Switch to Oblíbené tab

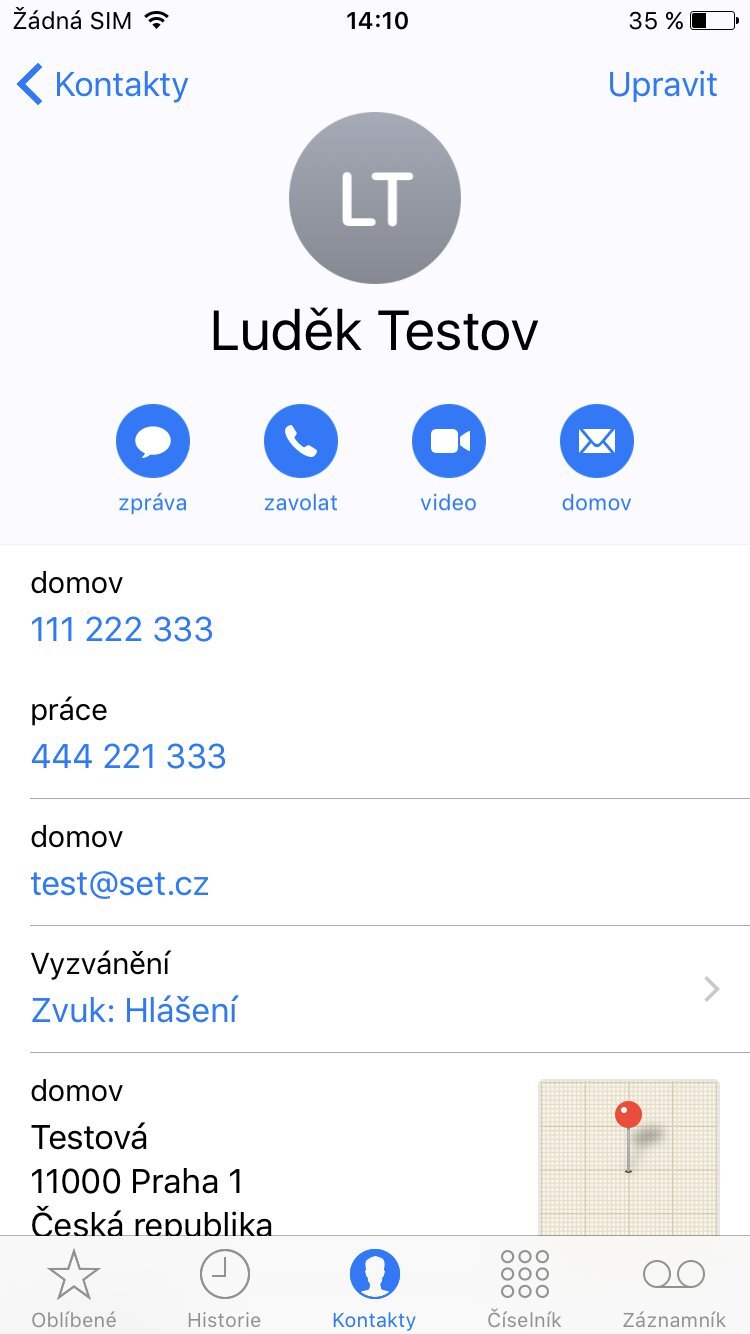74,1288
